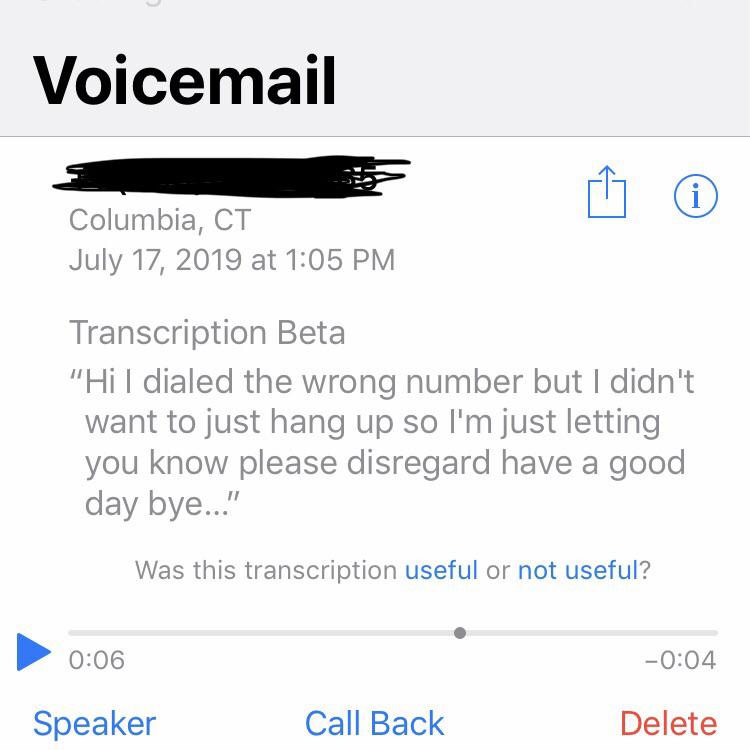The image size is (750, 750).
Task: Mark the transcription as useful
Action: click(x=441, y=570)
